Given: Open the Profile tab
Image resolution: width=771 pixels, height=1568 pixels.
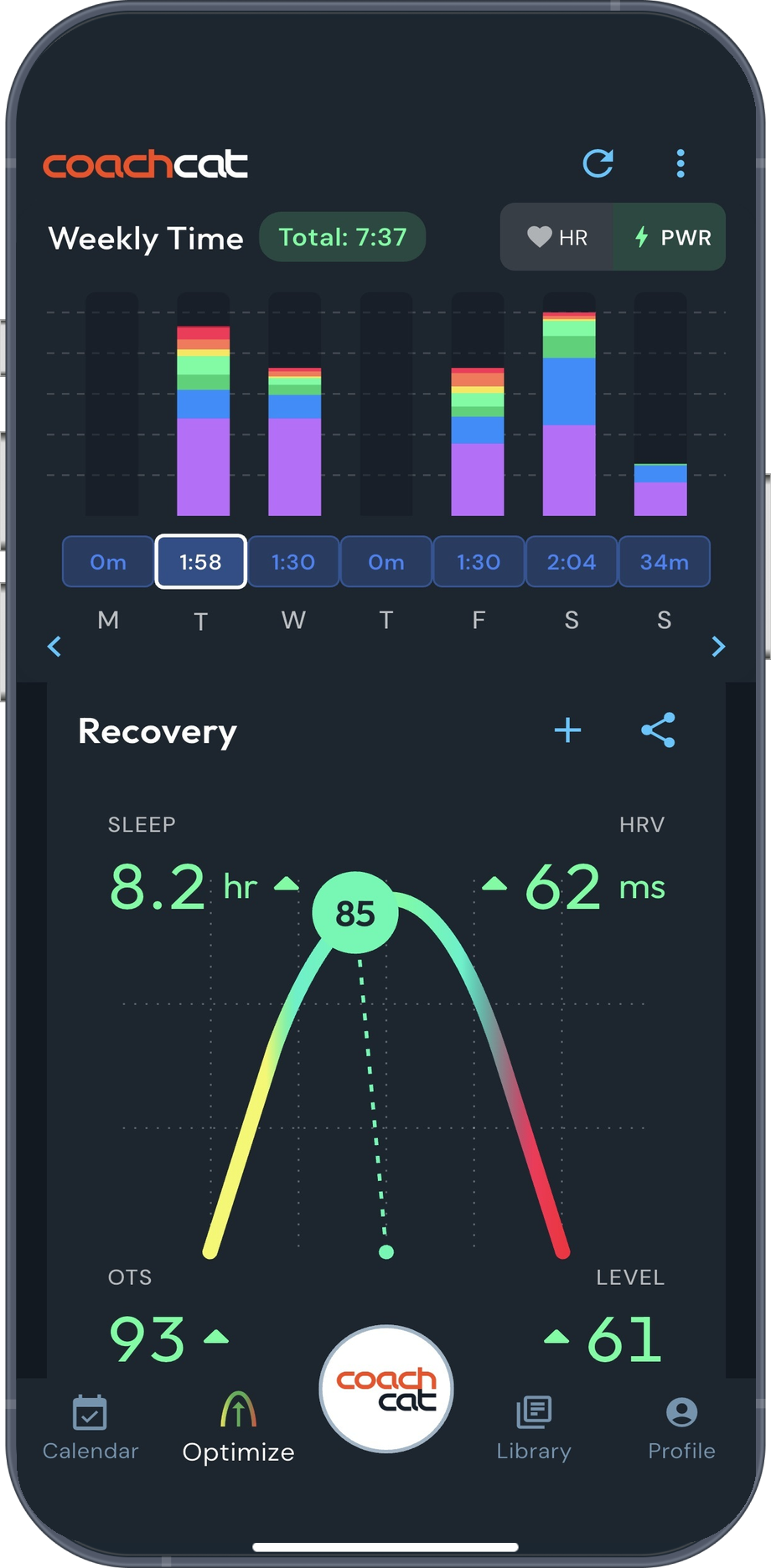Looking at the screenshot, I should tap(682, 1429).
